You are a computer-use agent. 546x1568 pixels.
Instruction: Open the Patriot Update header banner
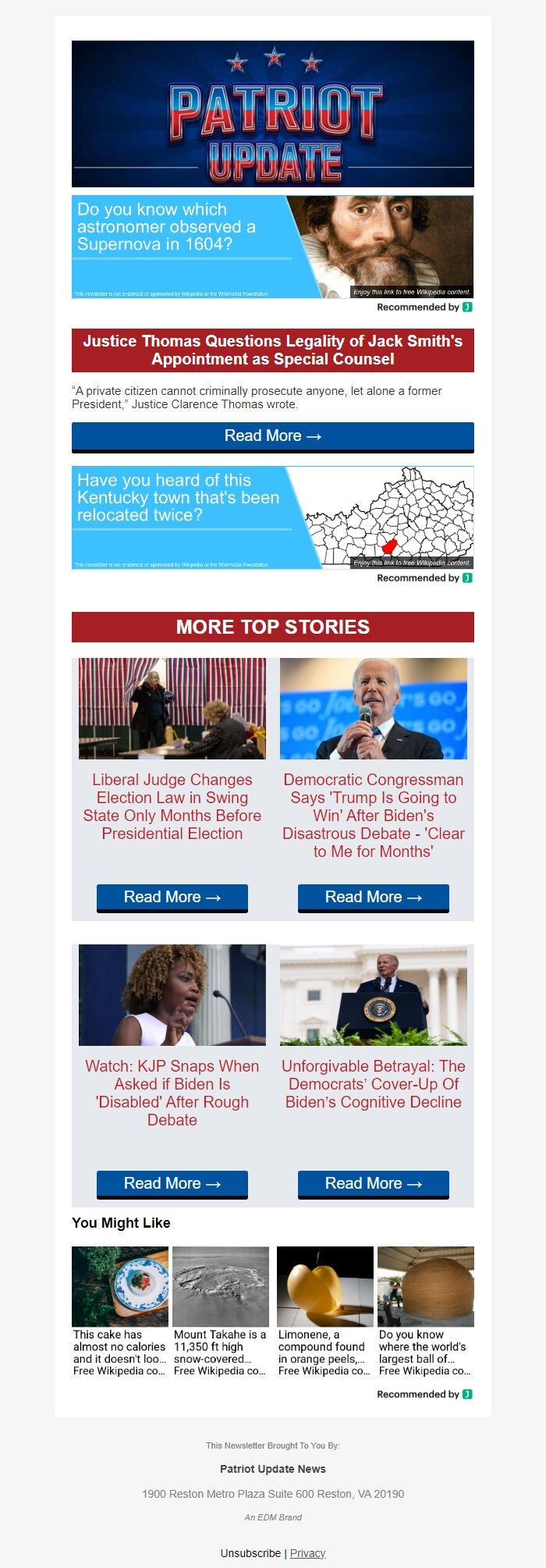272,114
